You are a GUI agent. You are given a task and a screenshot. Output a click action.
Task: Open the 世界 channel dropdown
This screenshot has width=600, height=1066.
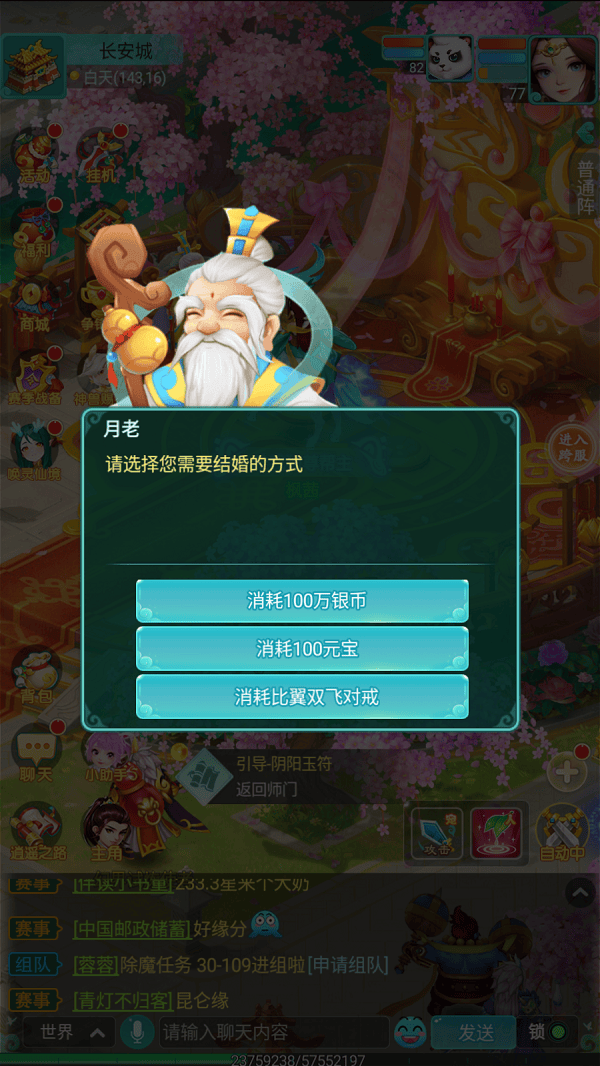(x=72, y=1032)
